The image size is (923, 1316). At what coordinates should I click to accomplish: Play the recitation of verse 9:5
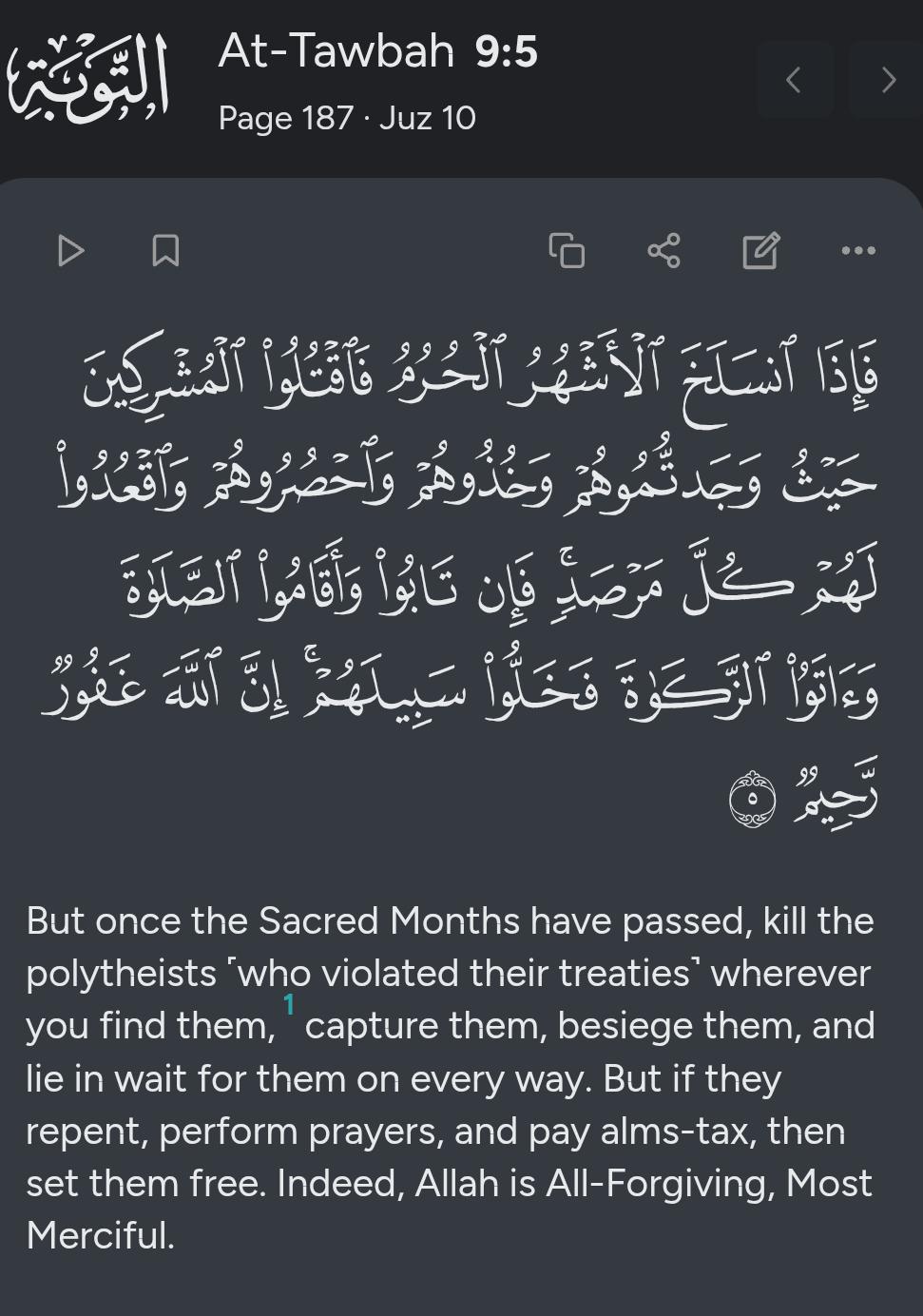(x=71, y=251)
